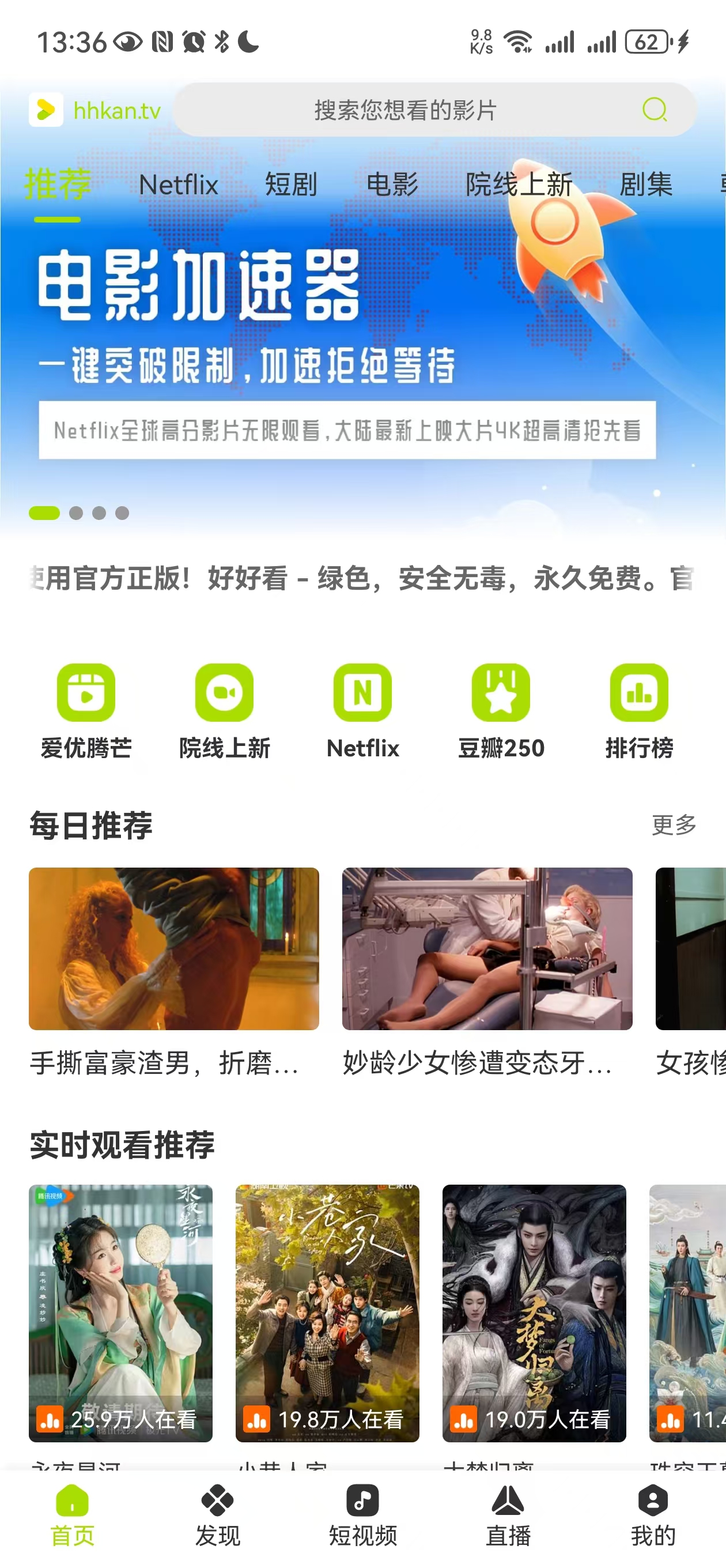Open the 我的 profile tab
Image resolution: width=726 pixels, height=1568 pixels.
pos(653,1514)
